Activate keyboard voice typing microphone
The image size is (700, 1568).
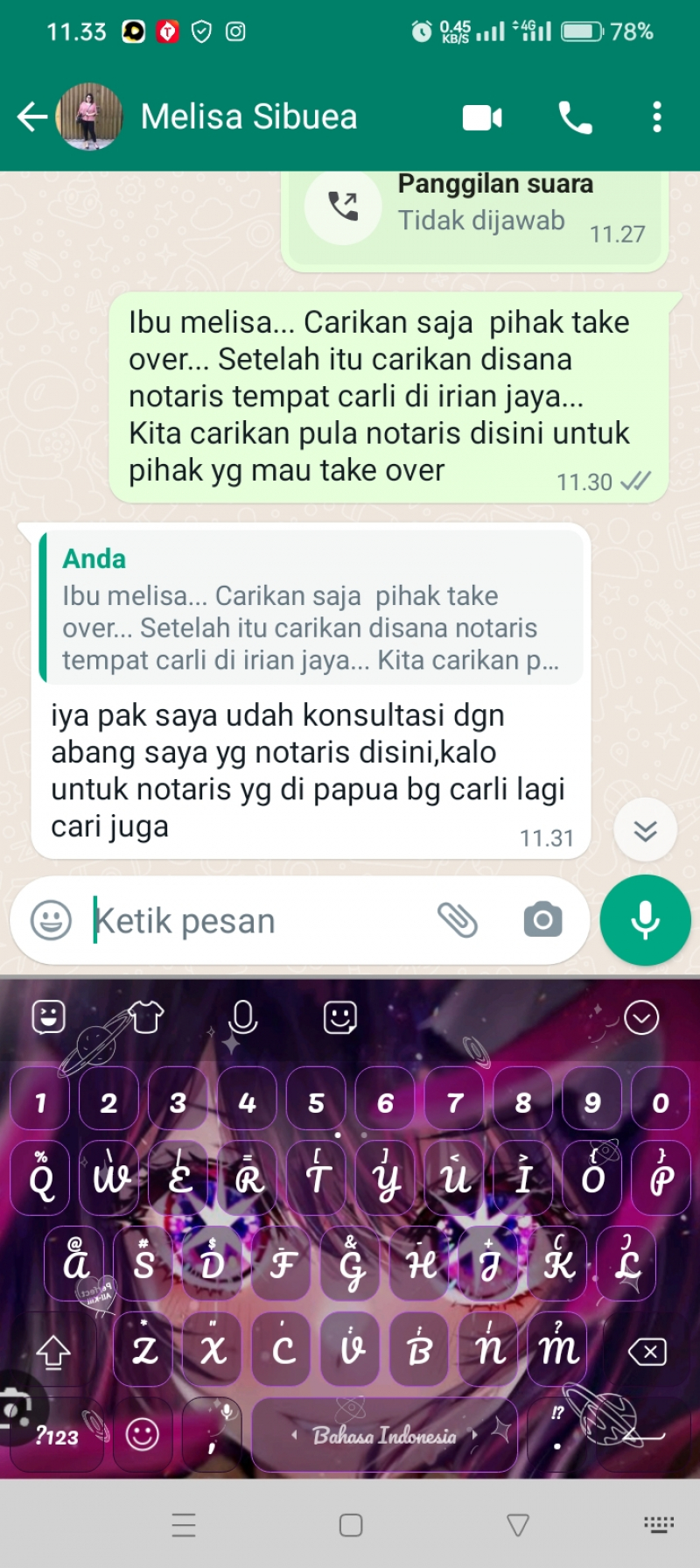(x=242, y=1017)
